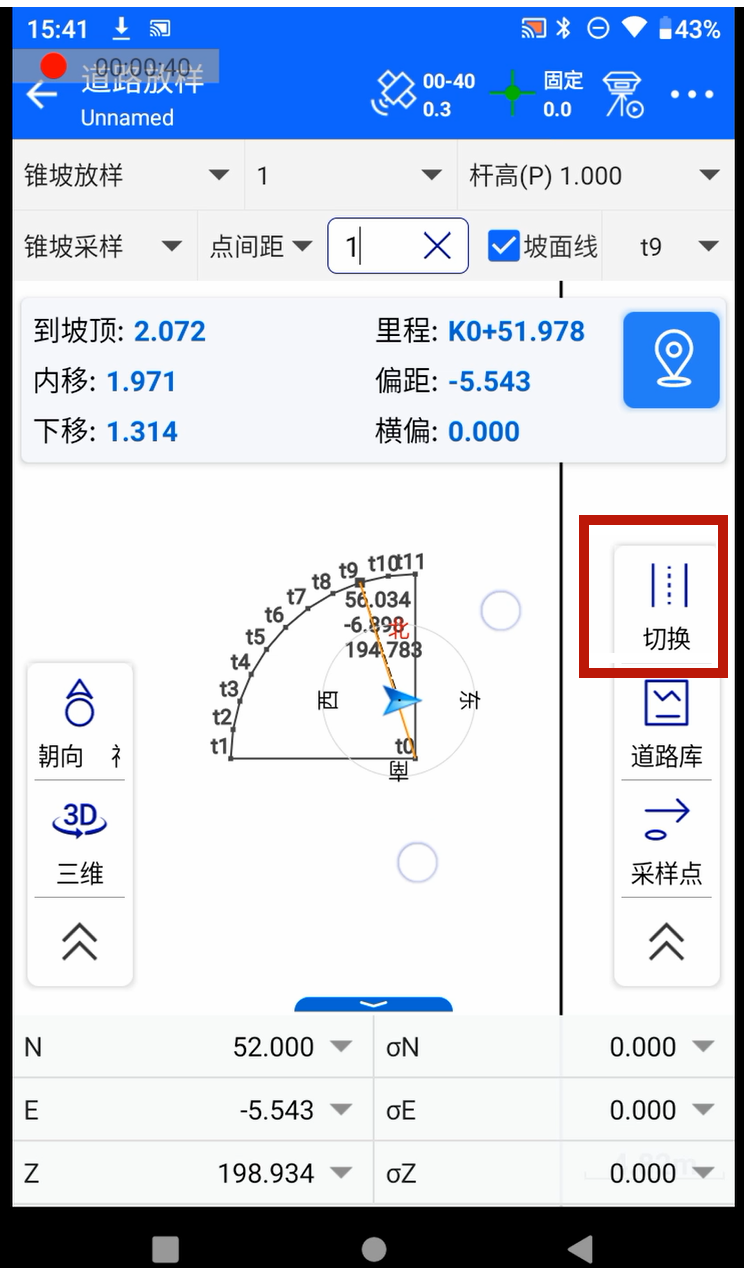Open 采样点 sample points

pos(666,840)
